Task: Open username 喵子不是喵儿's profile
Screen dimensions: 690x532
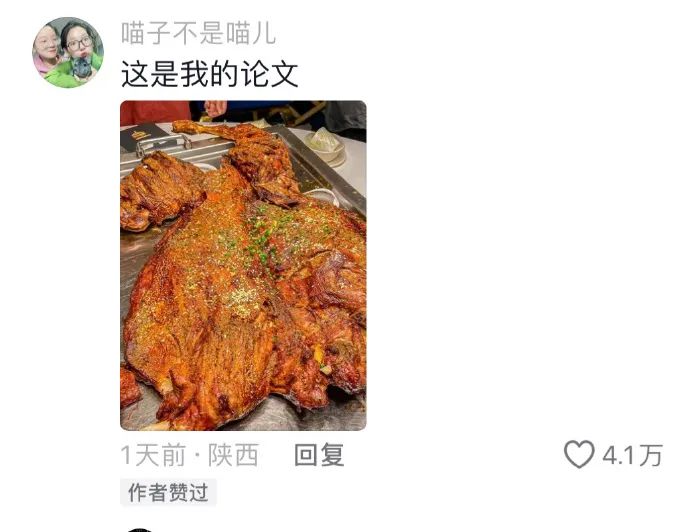Action: 198,33
